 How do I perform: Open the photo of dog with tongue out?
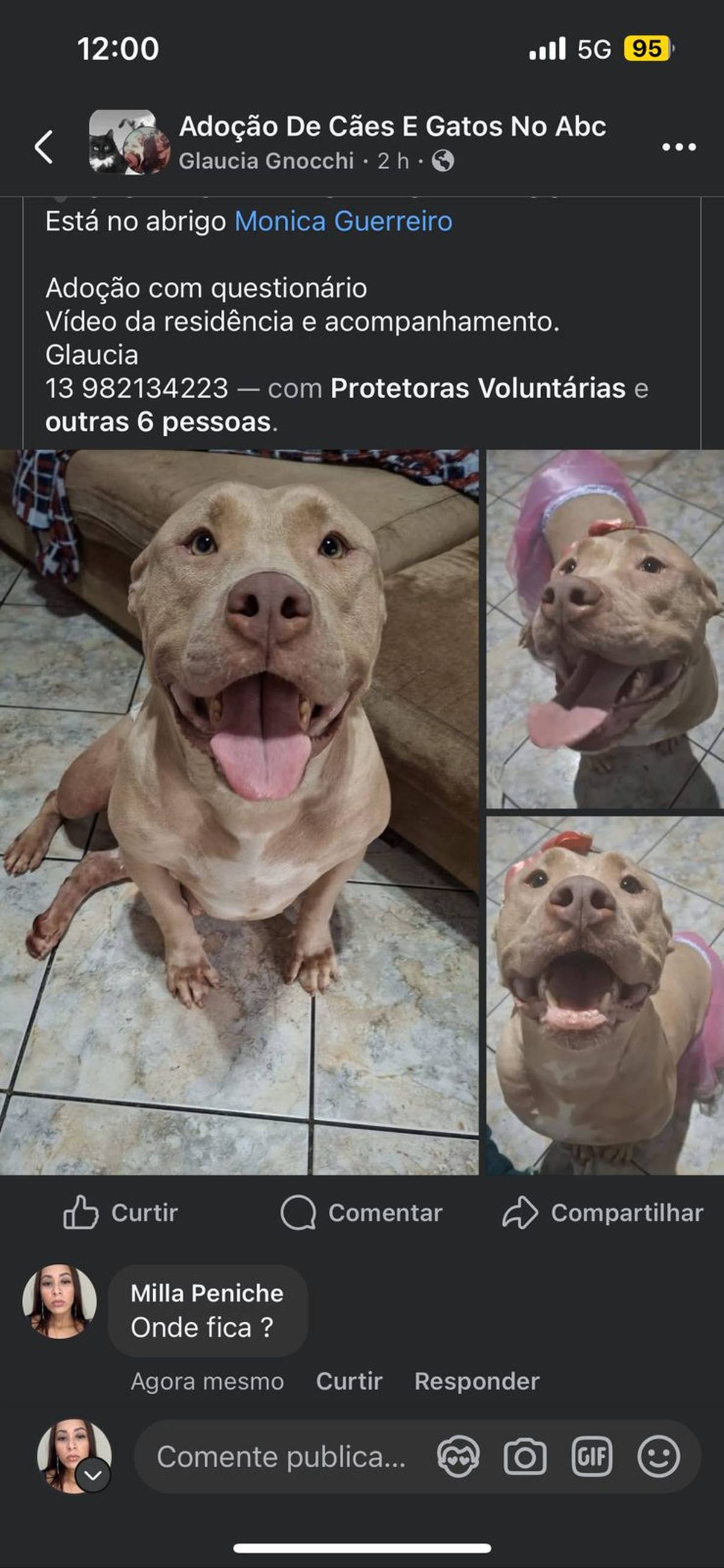(x=605, y=629)
